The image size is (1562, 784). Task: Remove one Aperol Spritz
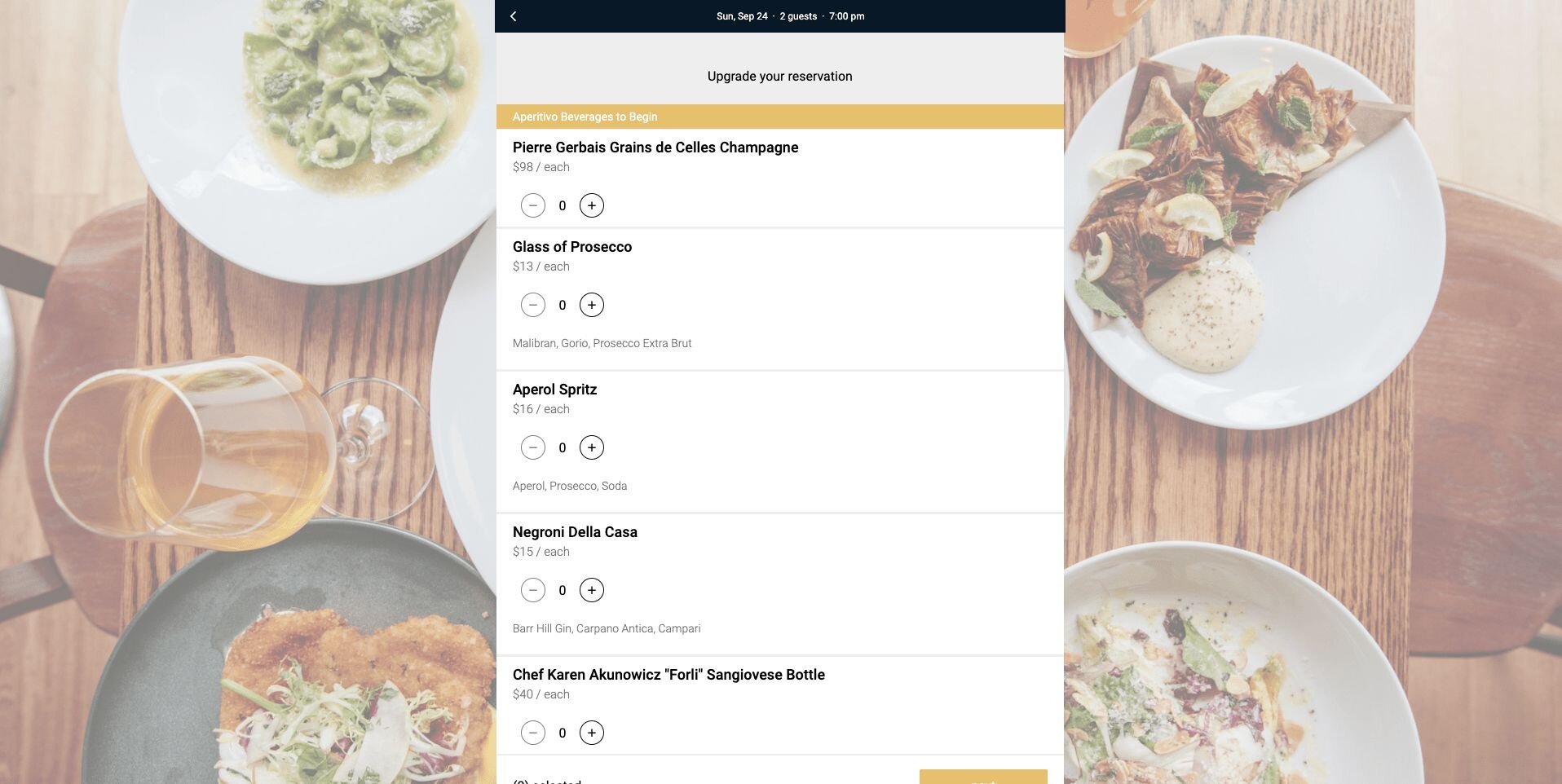[532, 447]
